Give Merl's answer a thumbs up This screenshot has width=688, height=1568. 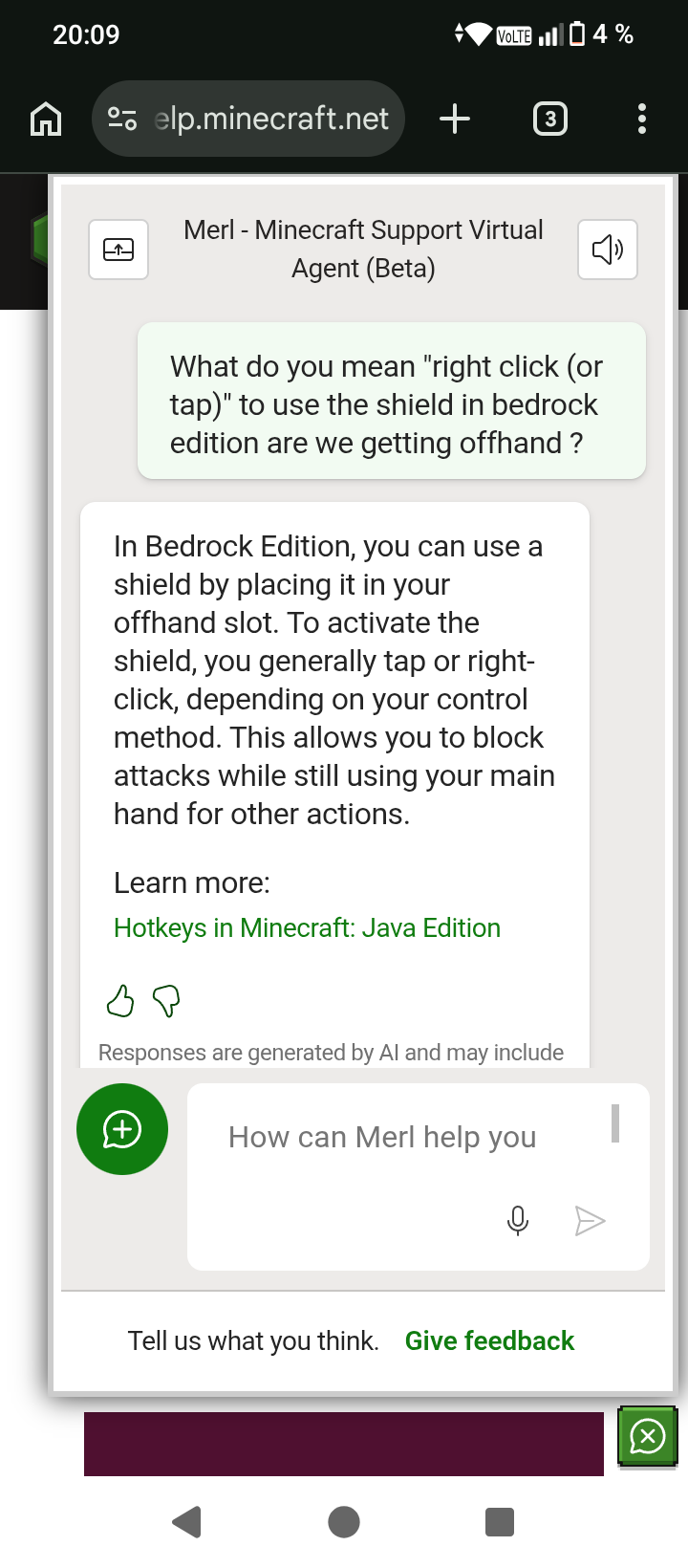click(x=120, y=1001)
